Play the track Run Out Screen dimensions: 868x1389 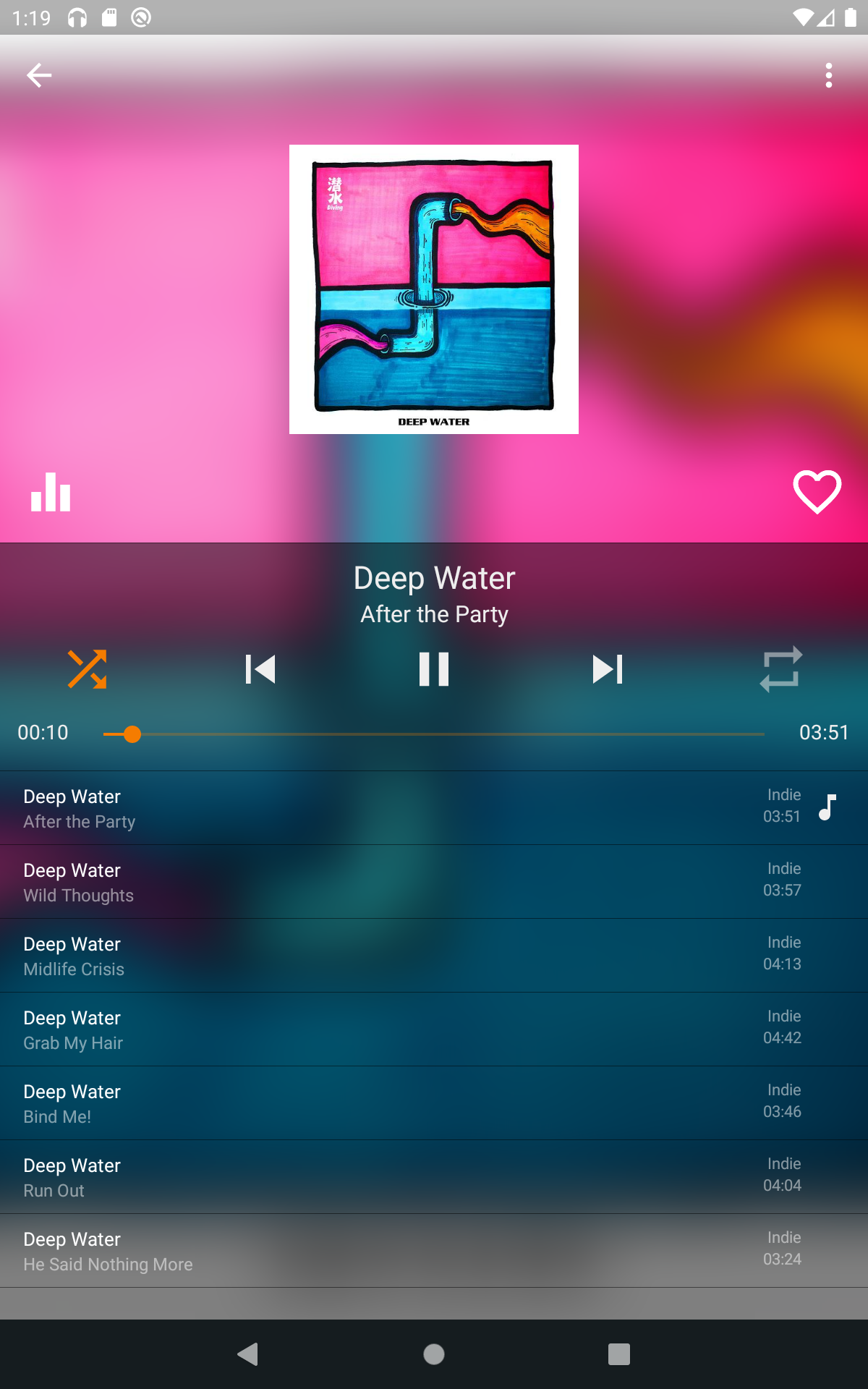434,1177
